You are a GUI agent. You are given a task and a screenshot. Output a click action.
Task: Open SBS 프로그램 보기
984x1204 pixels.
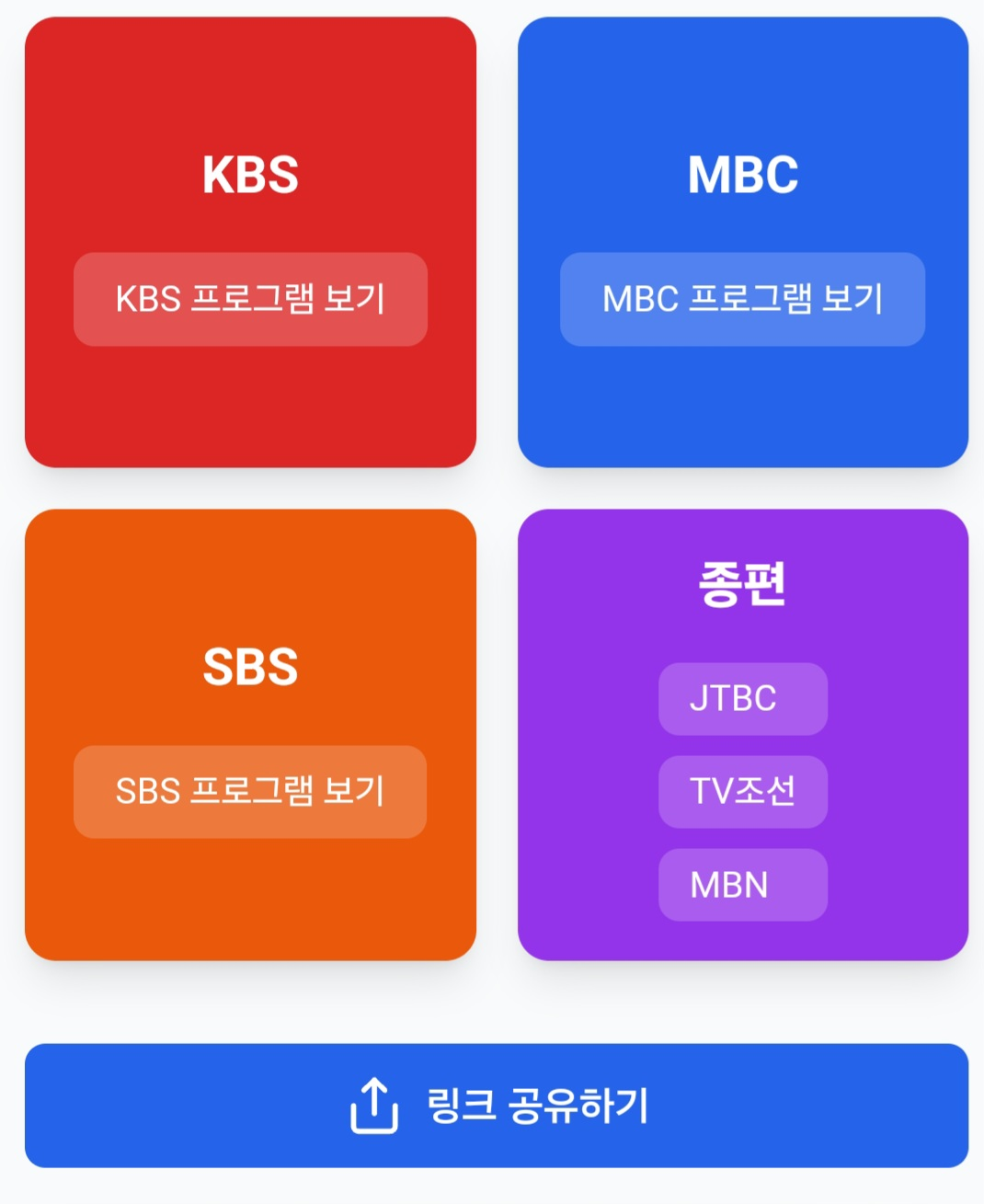click(x=249, y=792)
